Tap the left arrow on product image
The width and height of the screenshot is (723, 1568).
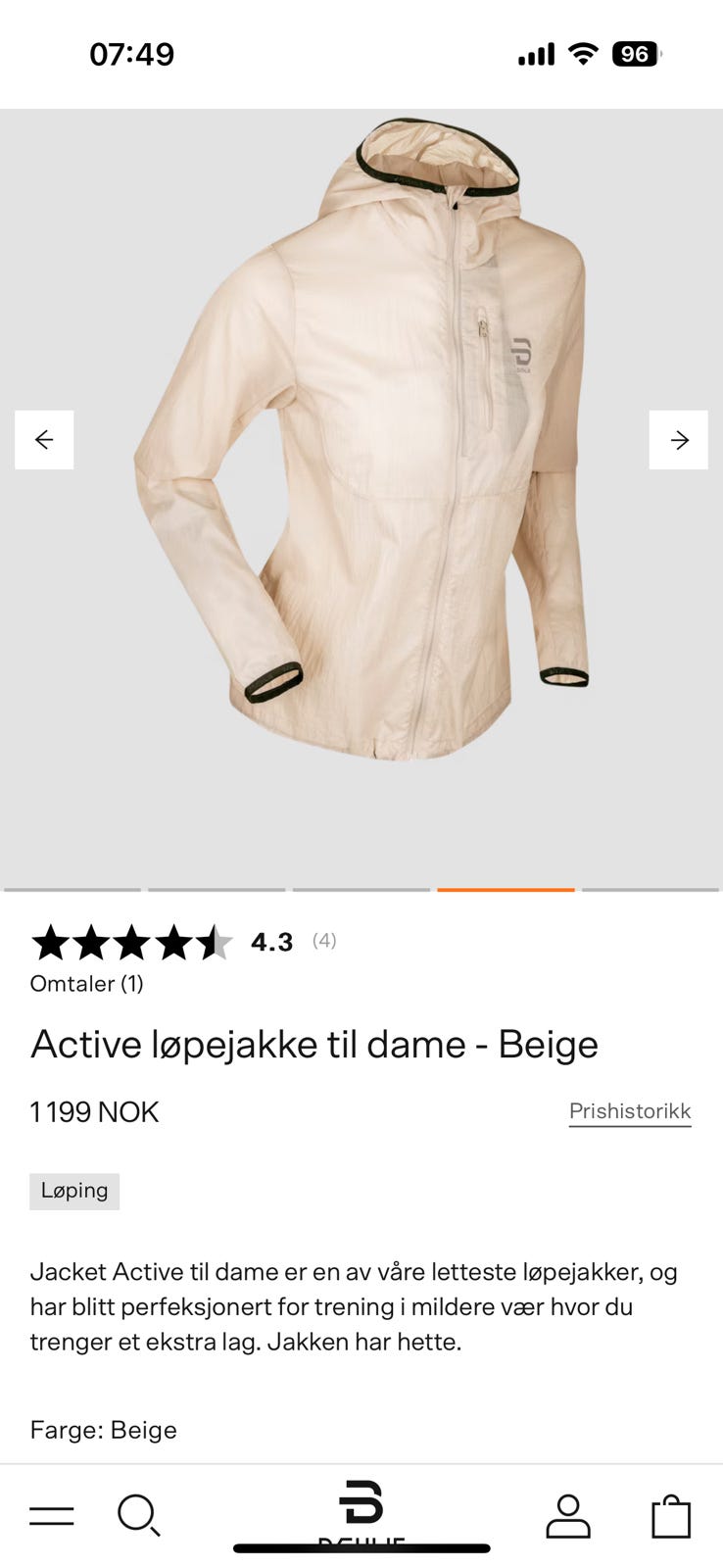[43, 439]
